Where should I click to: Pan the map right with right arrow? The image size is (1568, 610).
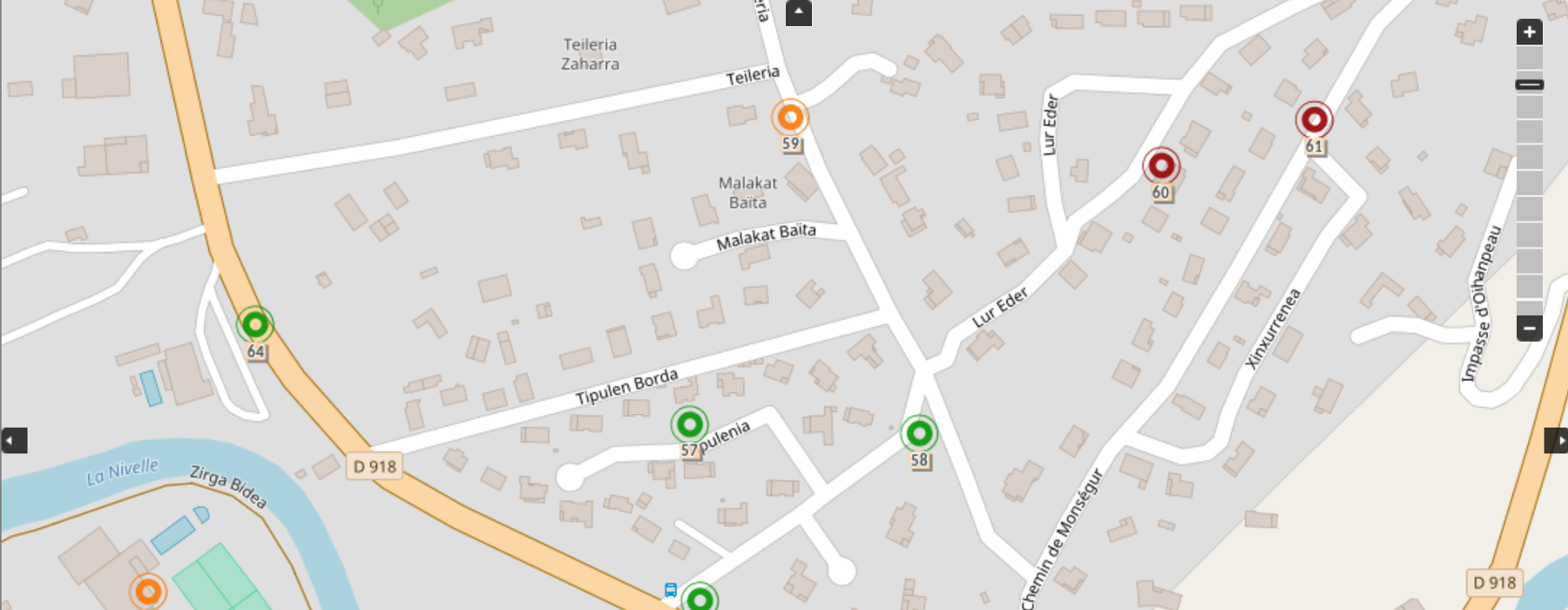[x=1557, y=440]
